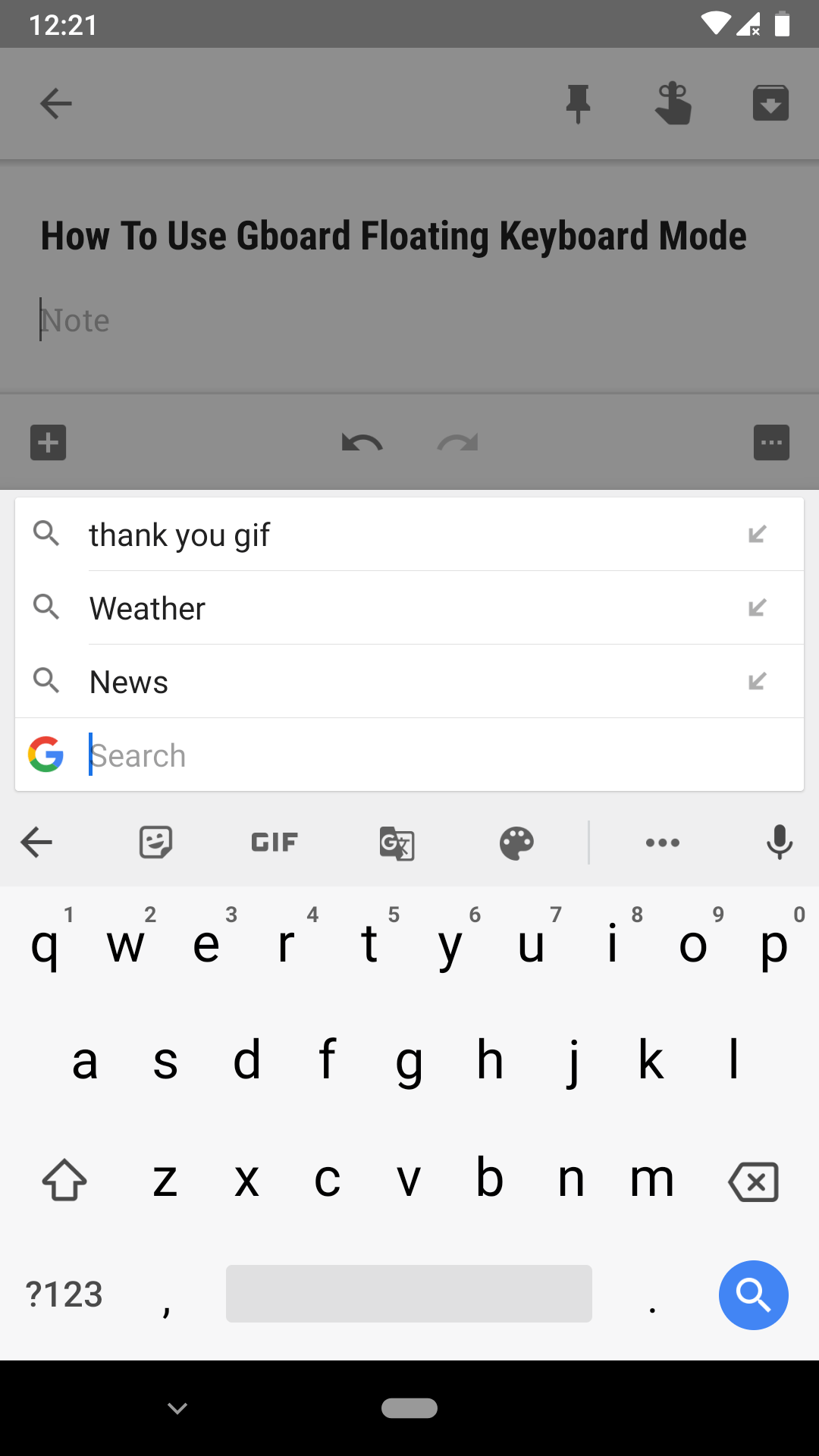Tap the blue search key on keyboard
The height and width of the screenshot is (1456, 819).
(x=753, y=1294)
